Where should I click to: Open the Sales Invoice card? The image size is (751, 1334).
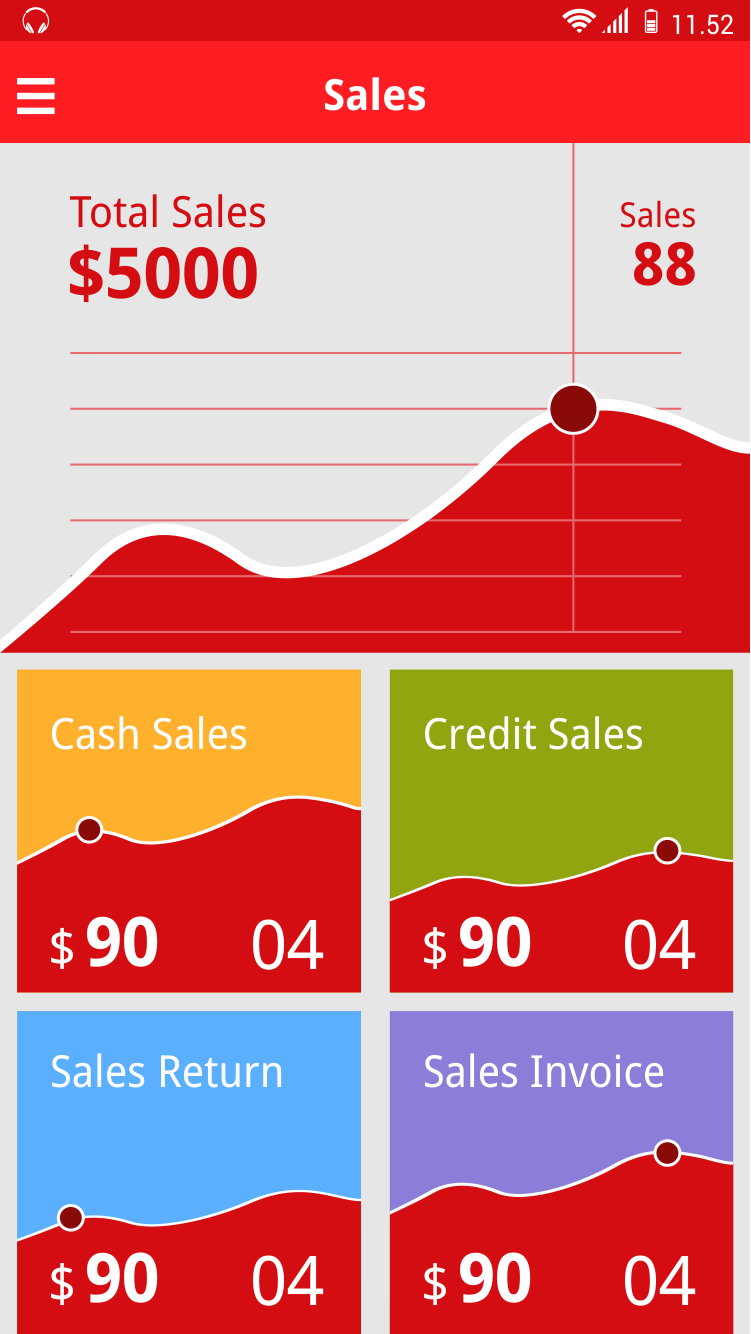[561, 1172]
